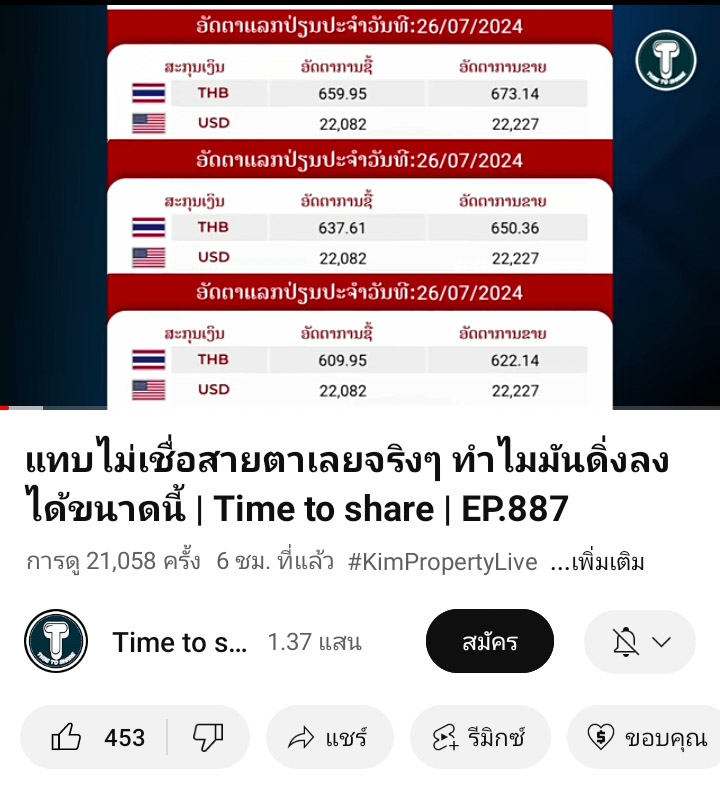Subscribe with the สมัคร button

coord(489,641)
